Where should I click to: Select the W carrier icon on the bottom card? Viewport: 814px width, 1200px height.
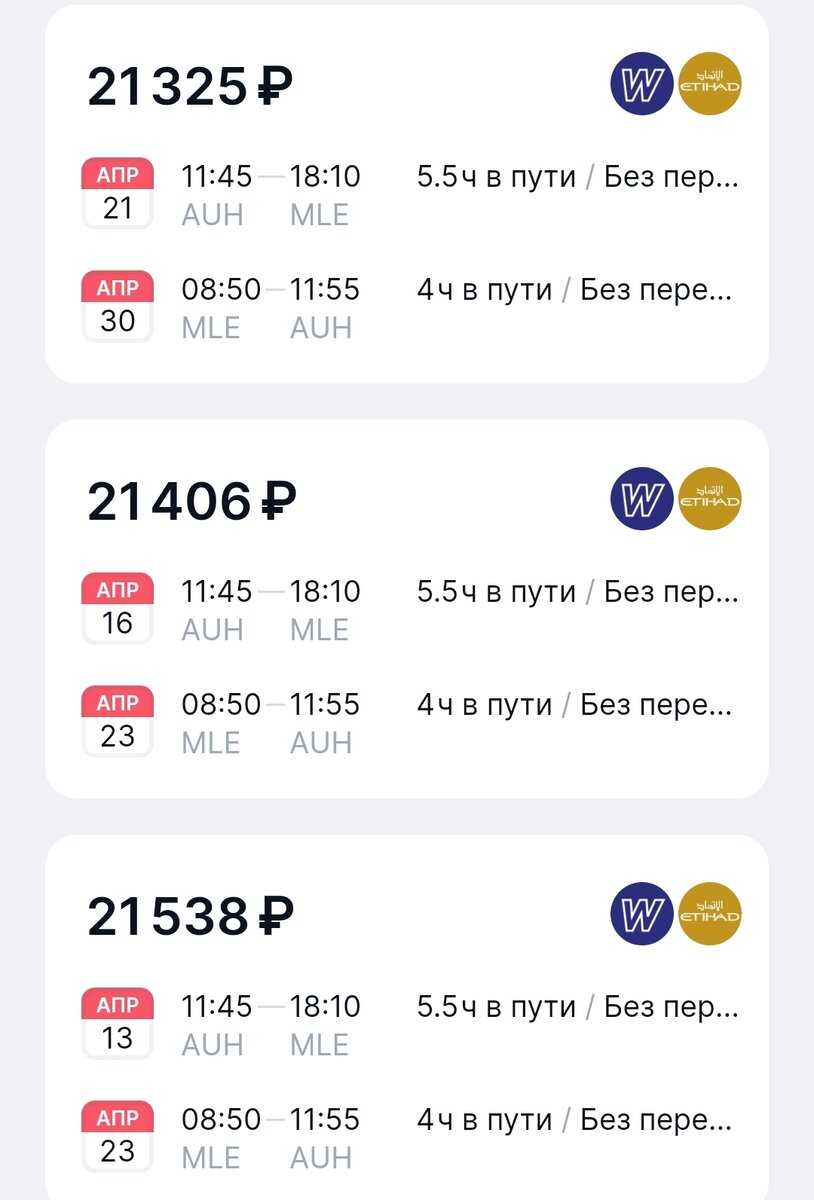pyautogui.click(x=641, y=915)
